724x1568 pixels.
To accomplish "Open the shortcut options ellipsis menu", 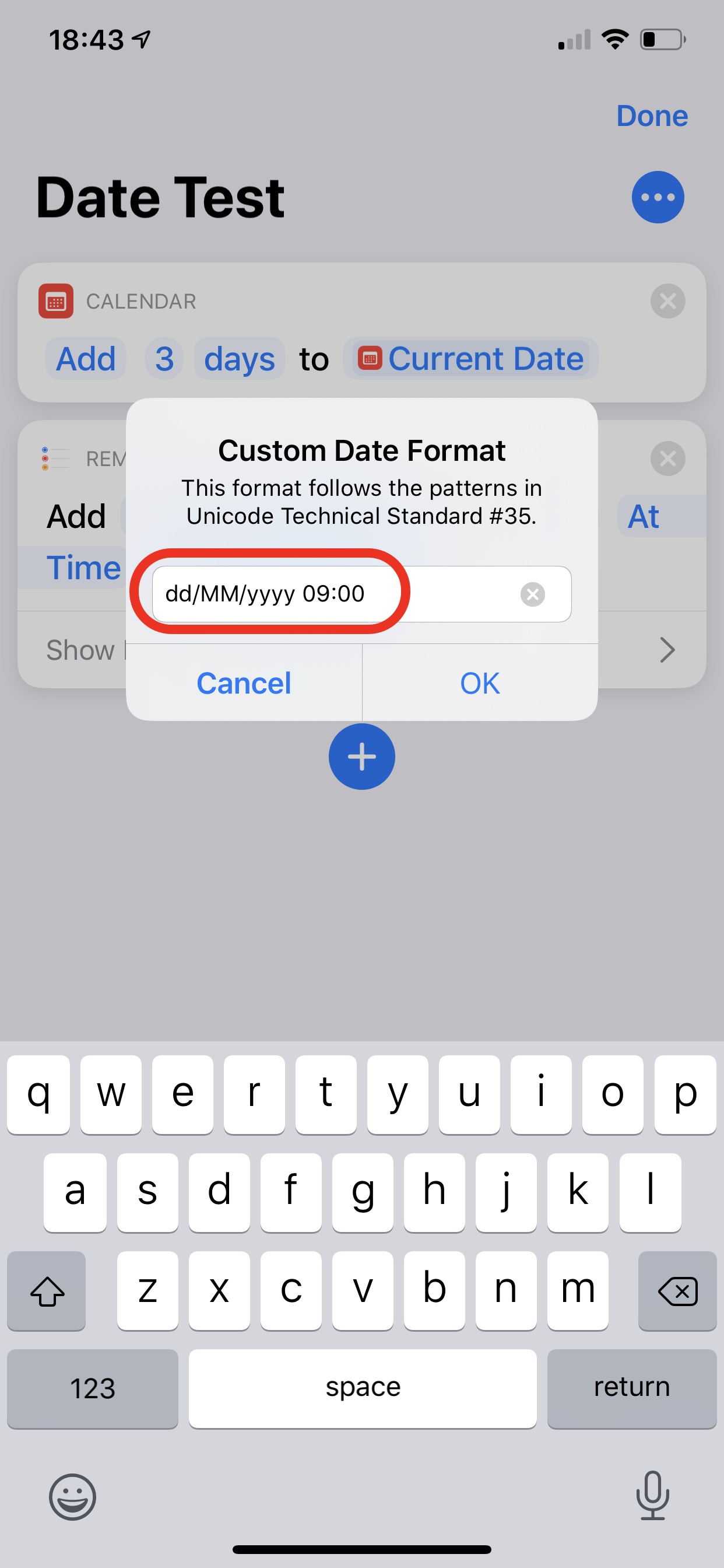I will click(658, 197).
